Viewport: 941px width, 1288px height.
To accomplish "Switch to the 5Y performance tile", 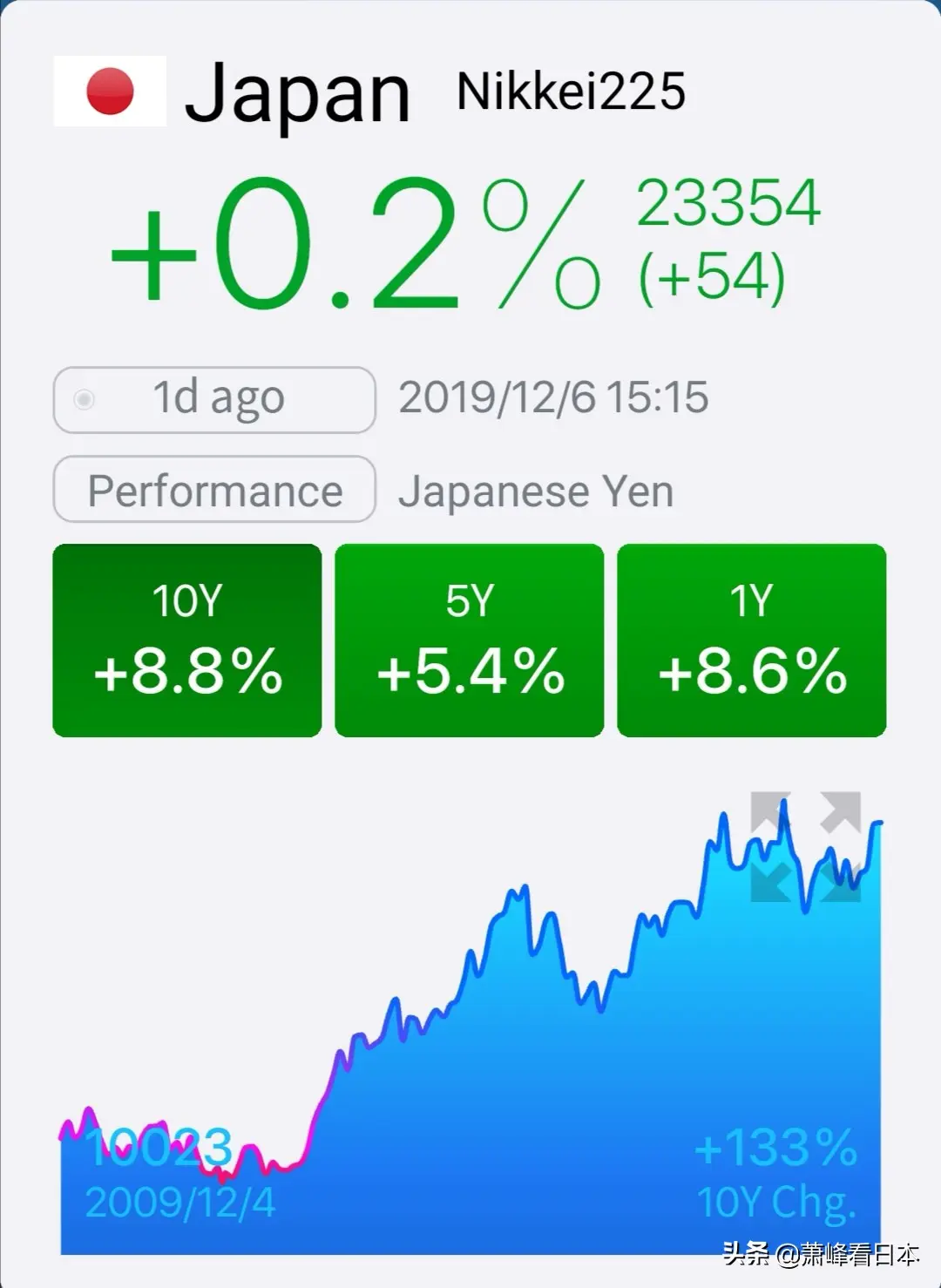I will (x=470, y=639).
